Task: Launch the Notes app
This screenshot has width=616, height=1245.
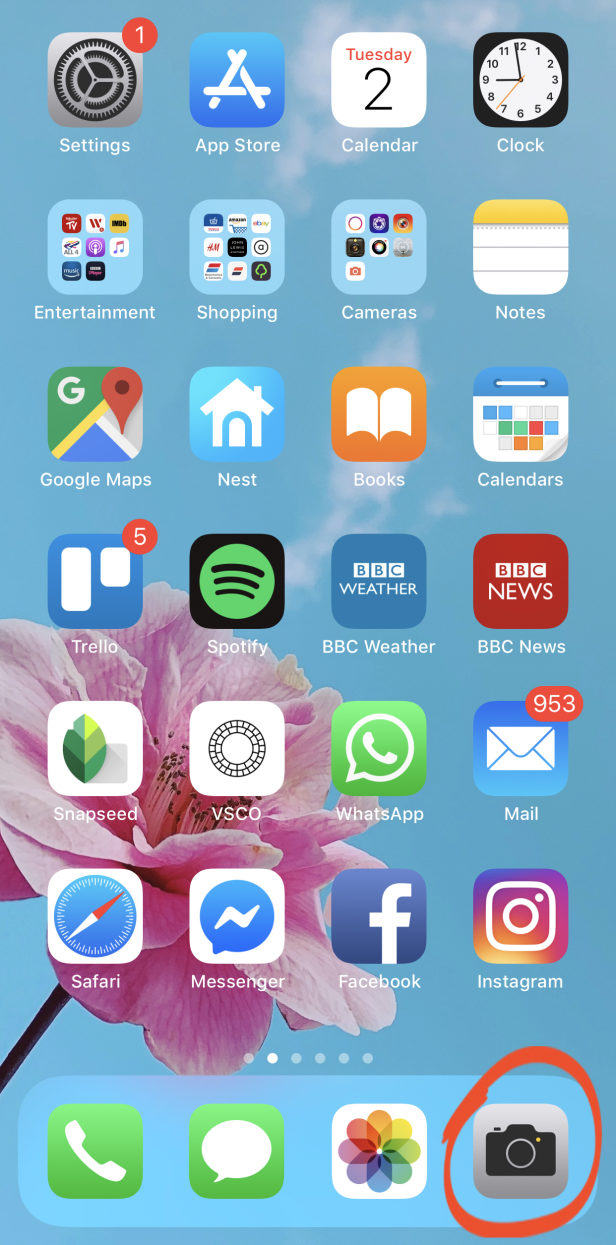Action: tap(520, 247)
